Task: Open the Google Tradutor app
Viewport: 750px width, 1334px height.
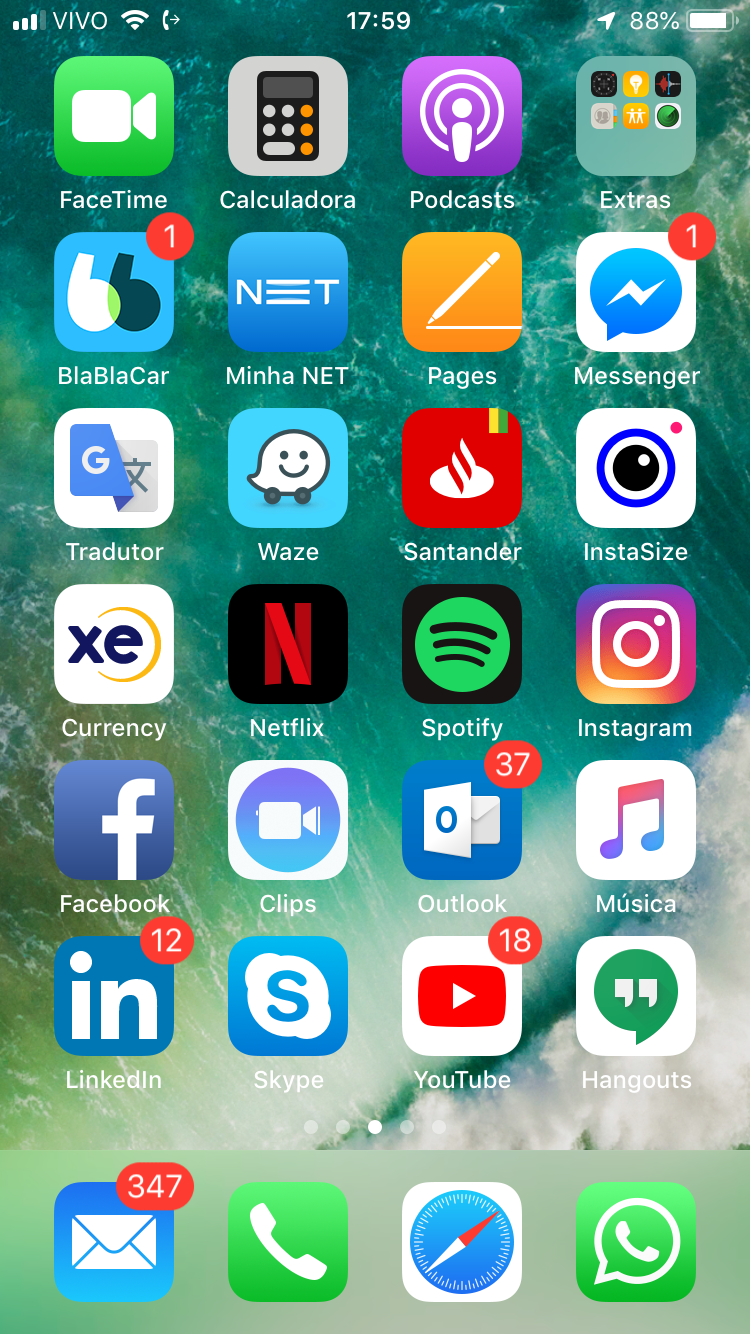Action: point(114,468)
